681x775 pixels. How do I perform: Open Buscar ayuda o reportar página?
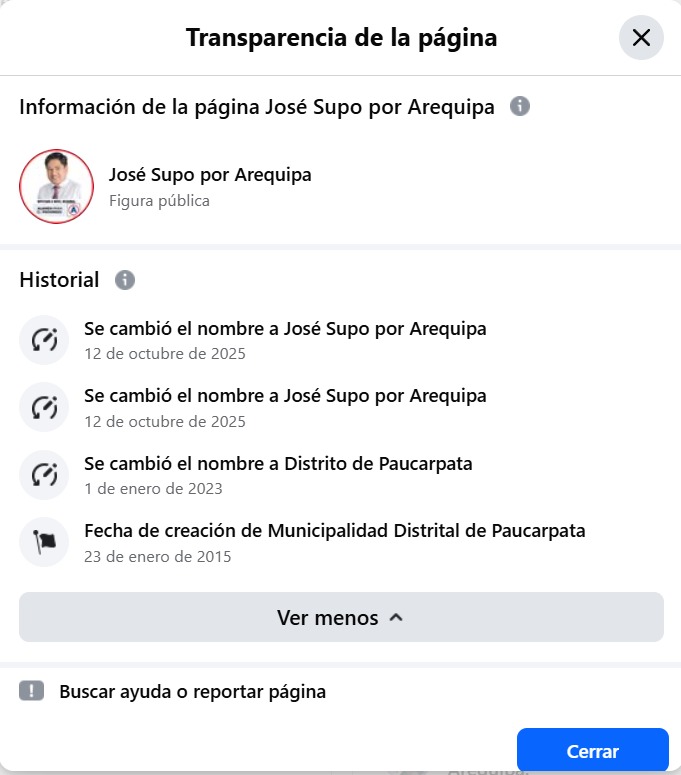click(x=192, y=691)
